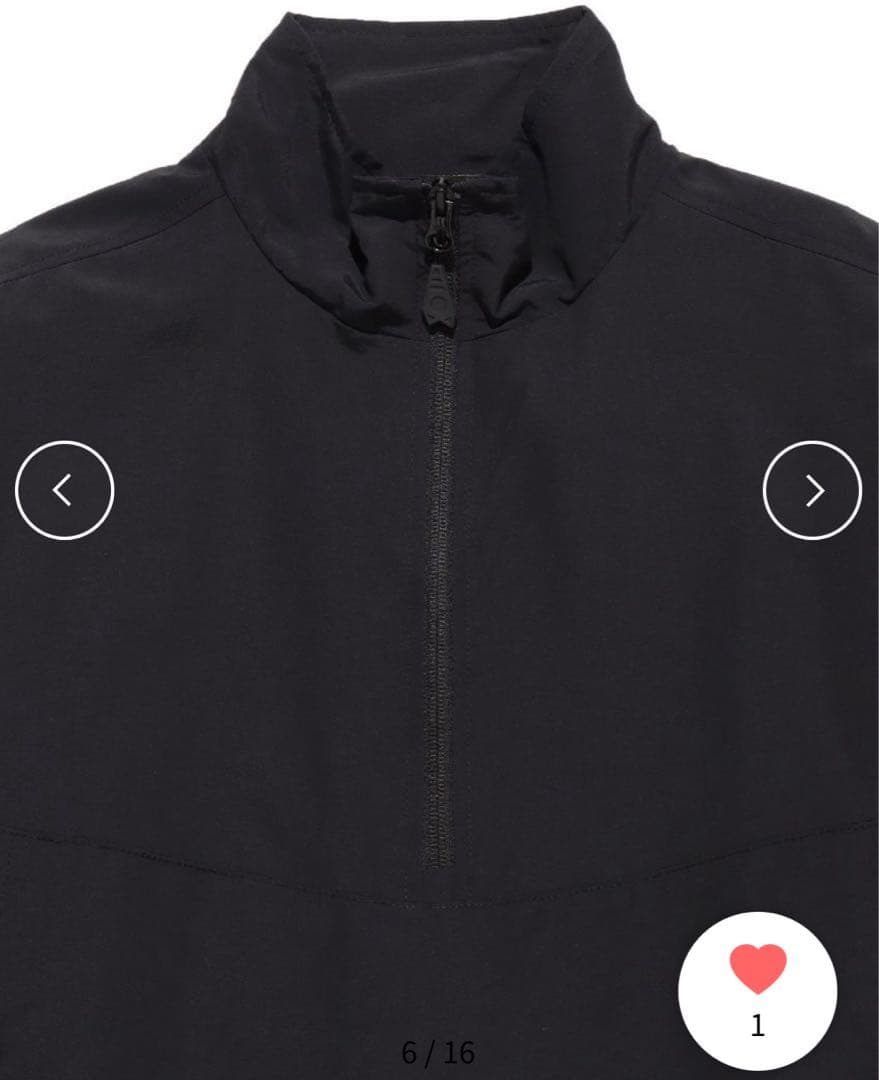Like this item with the heart button
This screenshot has height=1080, width=879.
pyautogui.click(x=757, y=971)
